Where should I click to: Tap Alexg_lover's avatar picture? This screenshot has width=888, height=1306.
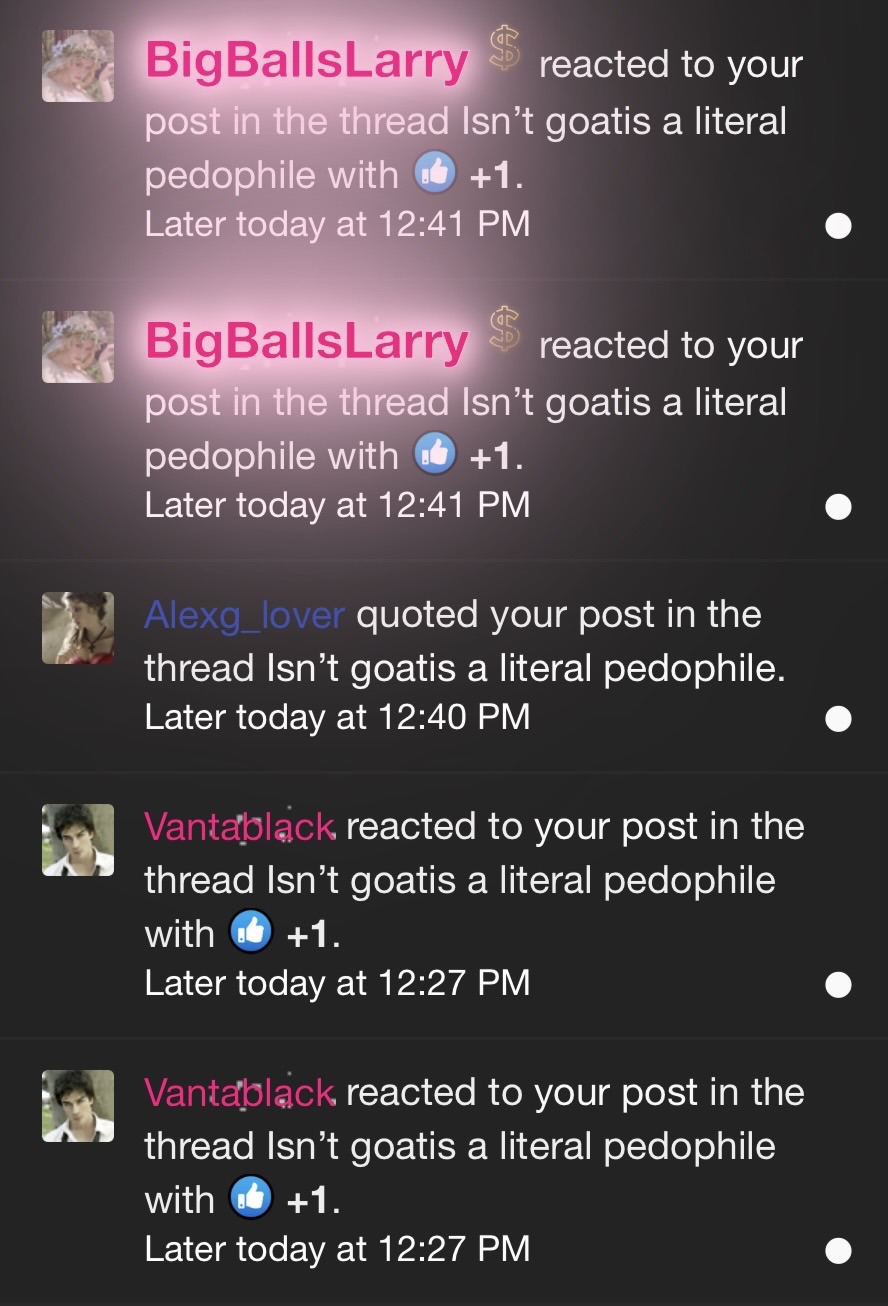click(x=78, y=628)
